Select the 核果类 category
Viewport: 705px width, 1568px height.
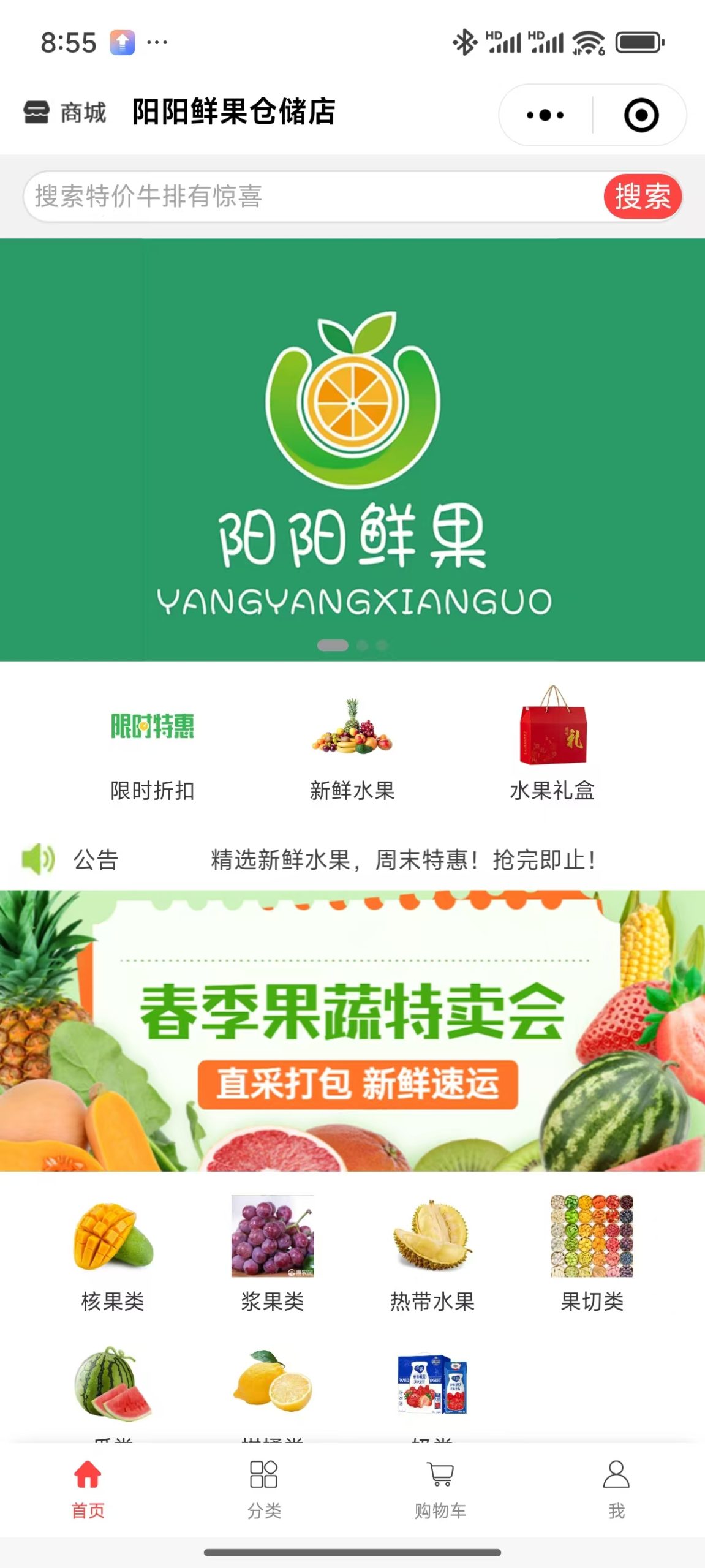113,1253
